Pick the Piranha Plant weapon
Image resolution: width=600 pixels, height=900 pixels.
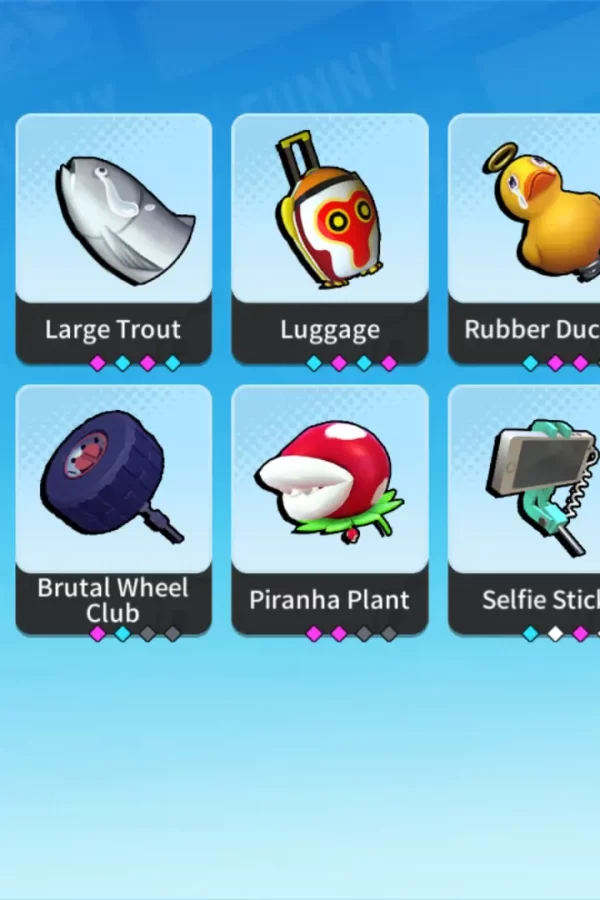pyautogui.click(x=329, y=508)
